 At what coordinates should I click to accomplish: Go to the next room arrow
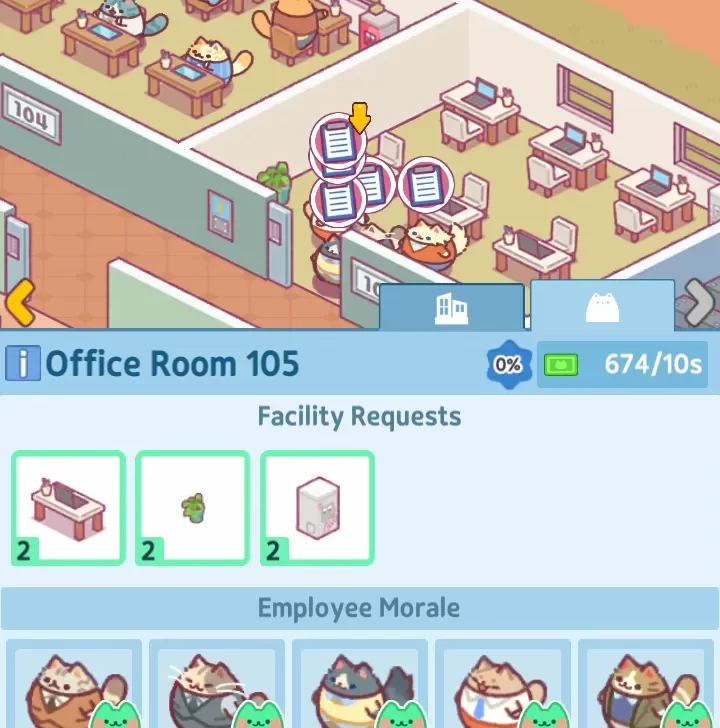700,302
